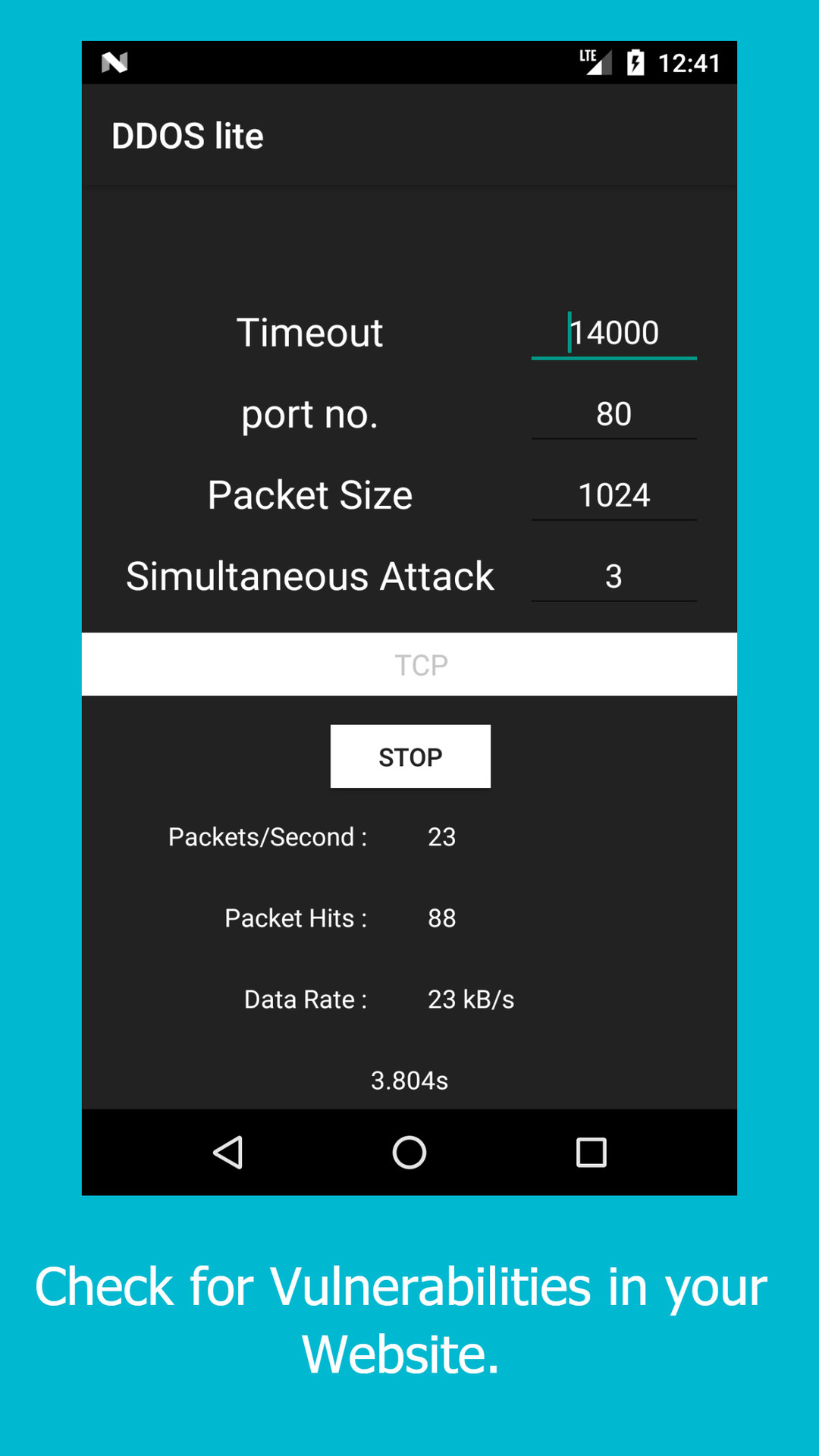Open the N notification icon
The width and height of the screenshot is (819, 1456).
tap(115, 64)
